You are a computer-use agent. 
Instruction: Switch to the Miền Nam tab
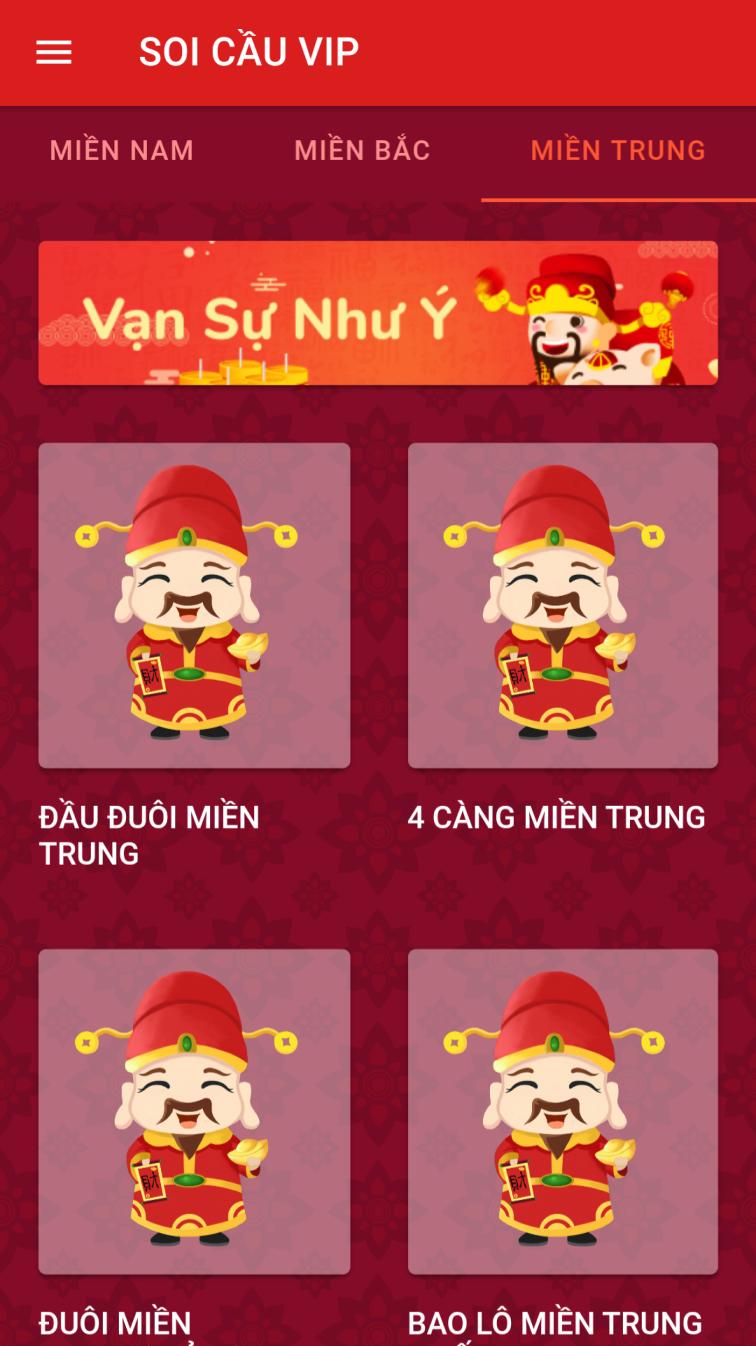pyautogui.click(x=122, y=151)
